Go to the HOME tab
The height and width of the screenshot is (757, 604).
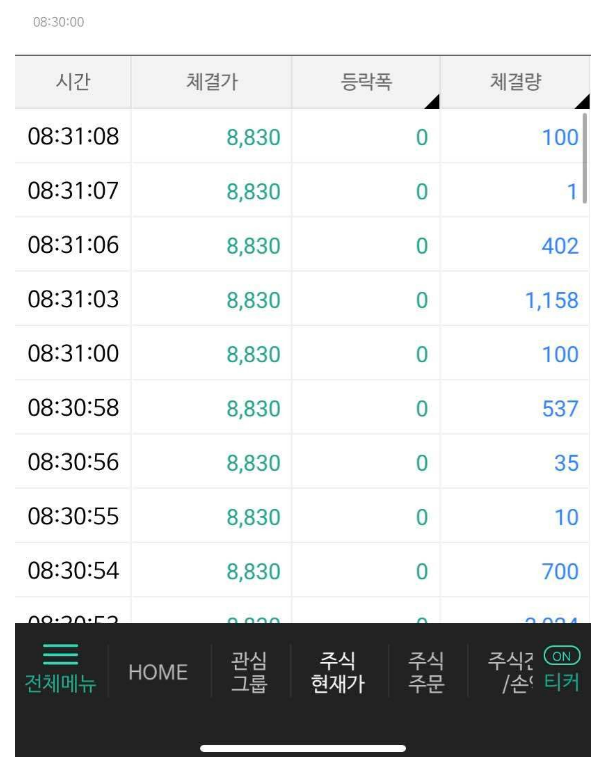click(158, 672)
